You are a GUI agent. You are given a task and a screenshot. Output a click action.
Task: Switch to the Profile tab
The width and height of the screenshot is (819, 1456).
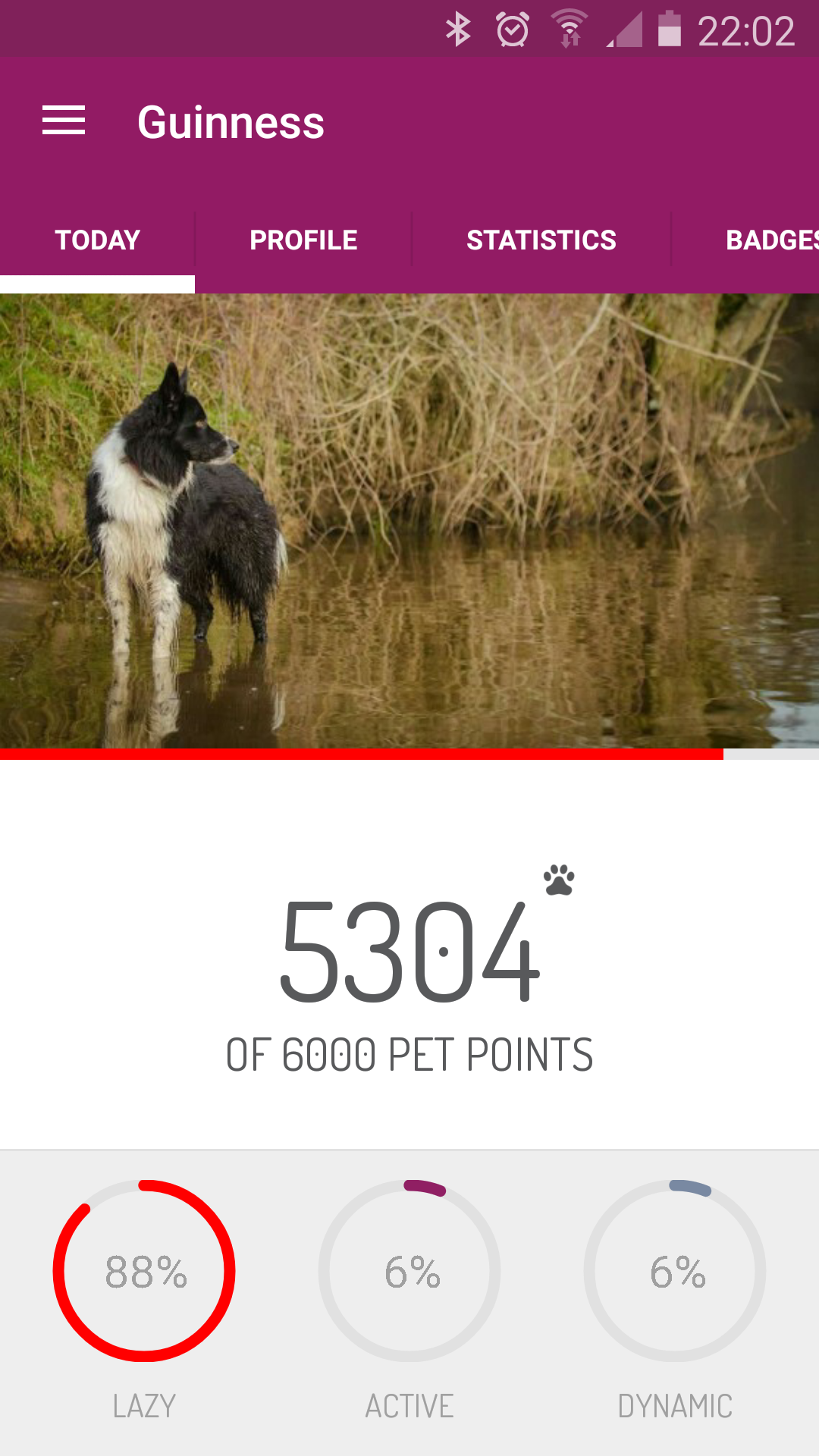303,240
